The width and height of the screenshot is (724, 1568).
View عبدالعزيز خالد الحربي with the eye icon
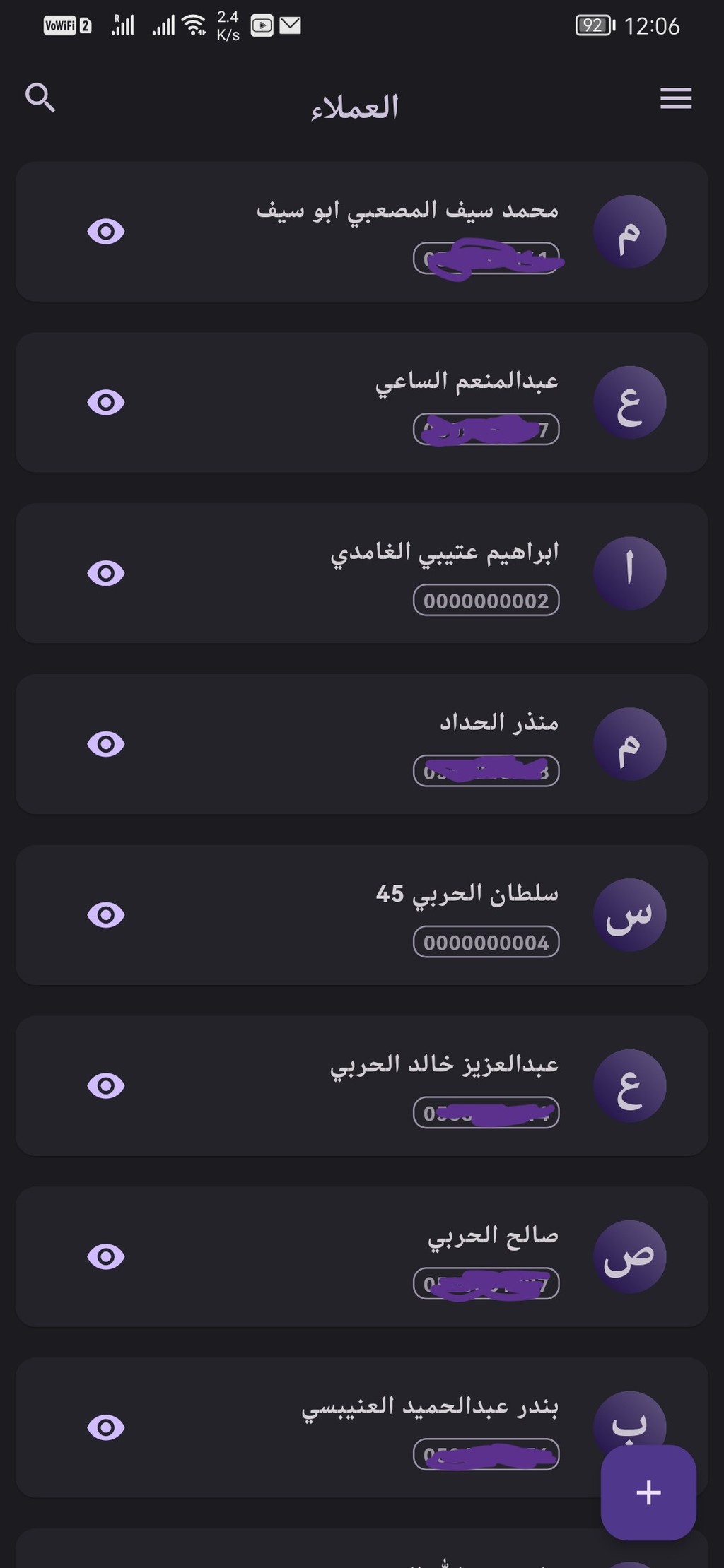pos(106,1085)
